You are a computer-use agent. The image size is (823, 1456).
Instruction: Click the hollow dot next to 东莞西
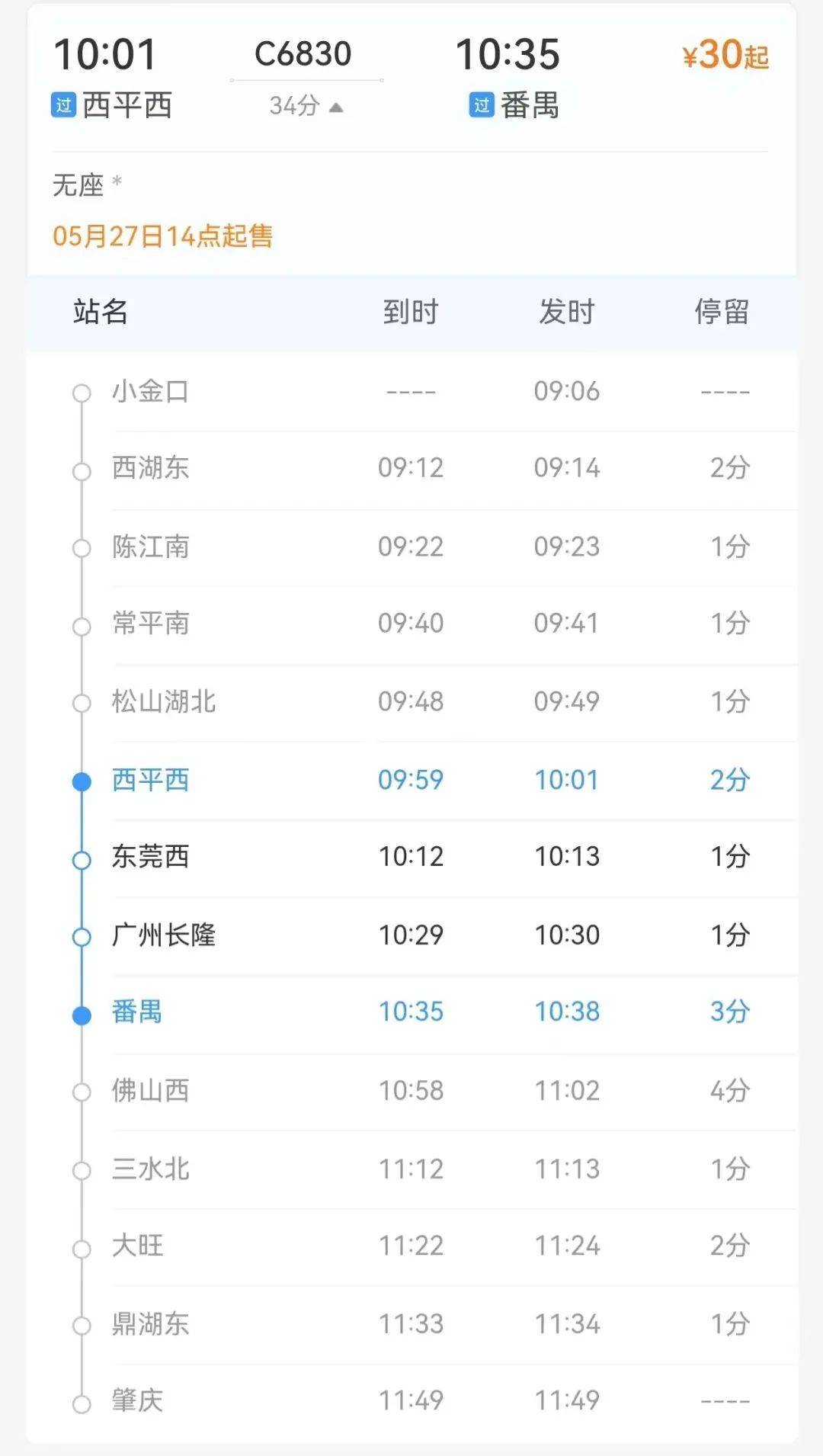coord(80,858)
